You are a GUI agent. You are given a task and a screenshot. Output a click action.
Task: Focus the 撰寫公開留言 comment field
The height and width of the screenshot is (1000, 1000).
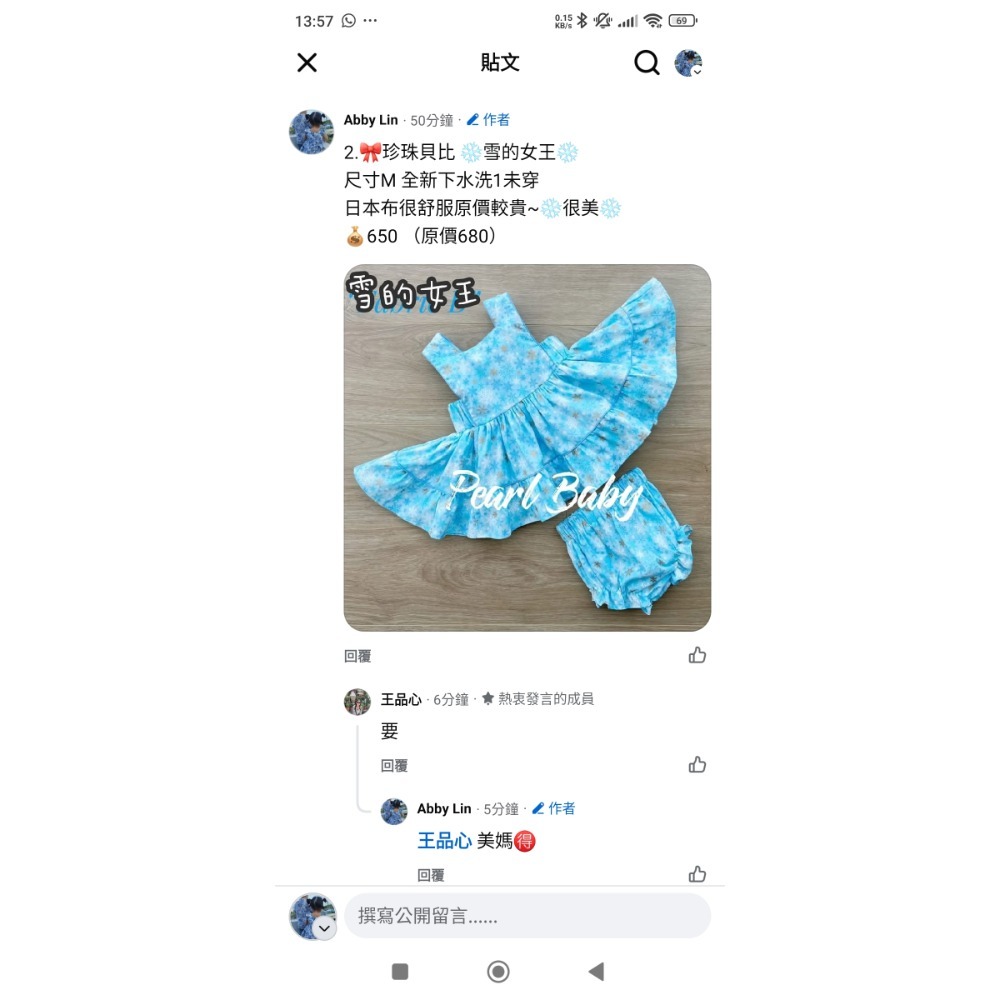point(527,916)
